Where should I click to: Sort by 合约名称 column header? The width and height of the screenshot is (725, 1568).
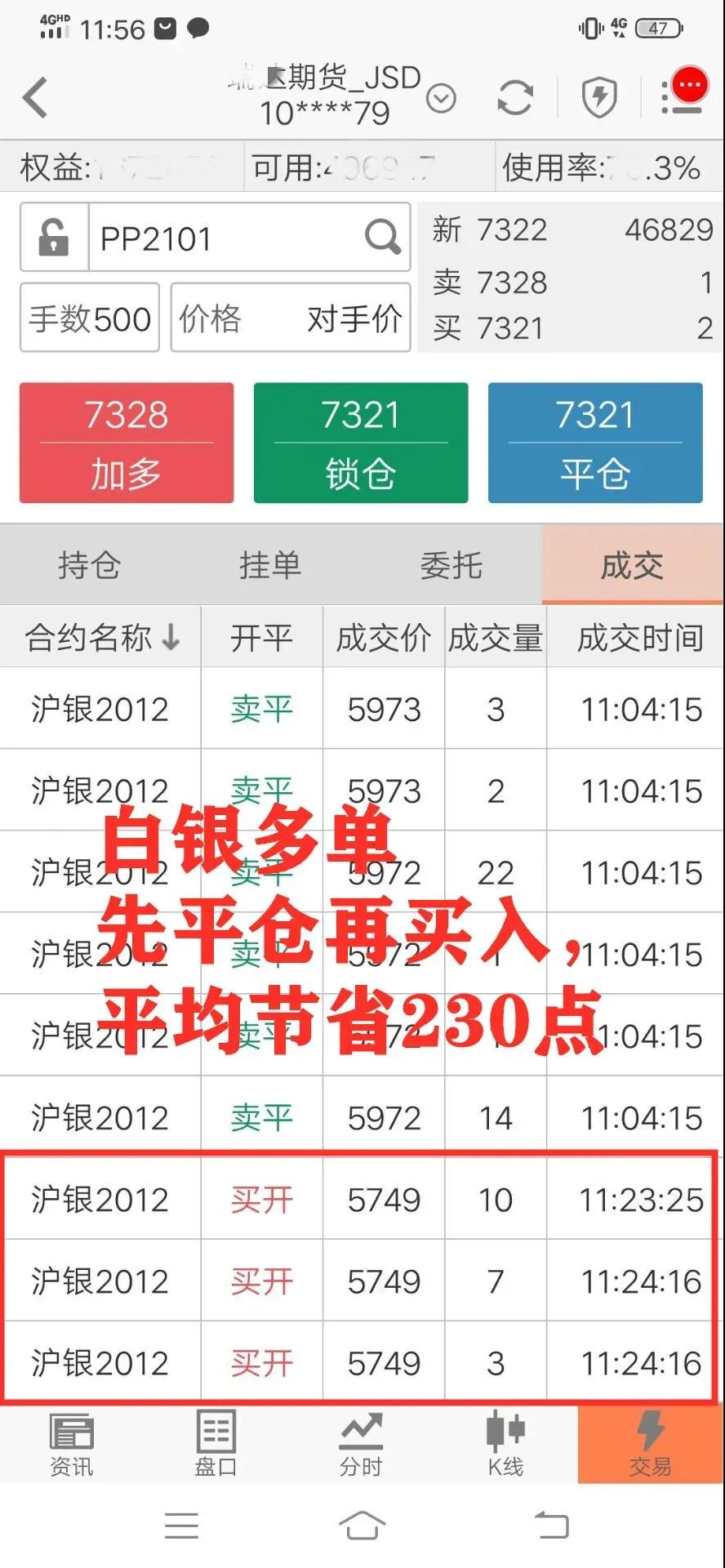pyautogui.click(x=101, y=637)
